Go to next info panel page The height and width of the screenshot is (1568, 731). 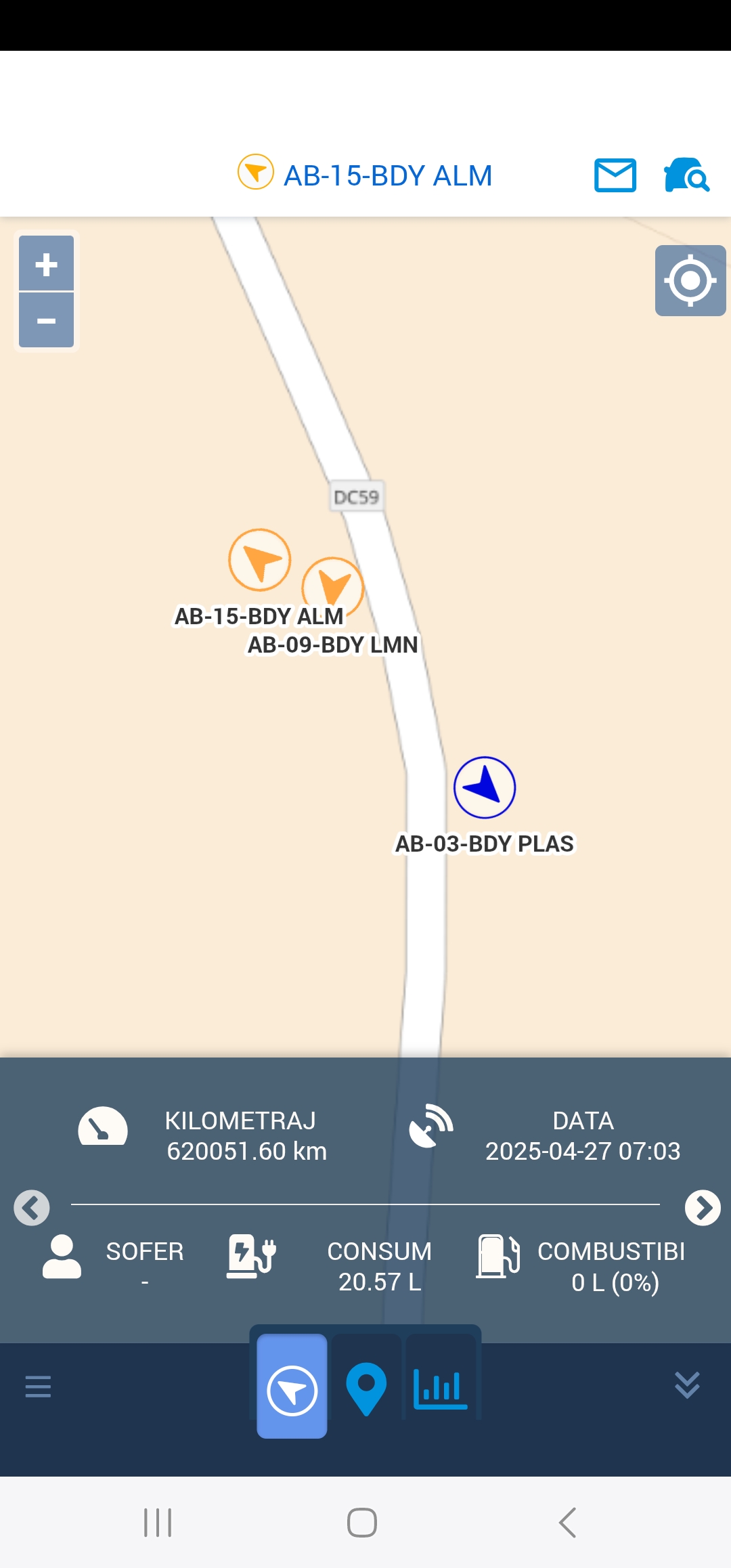703,1208
